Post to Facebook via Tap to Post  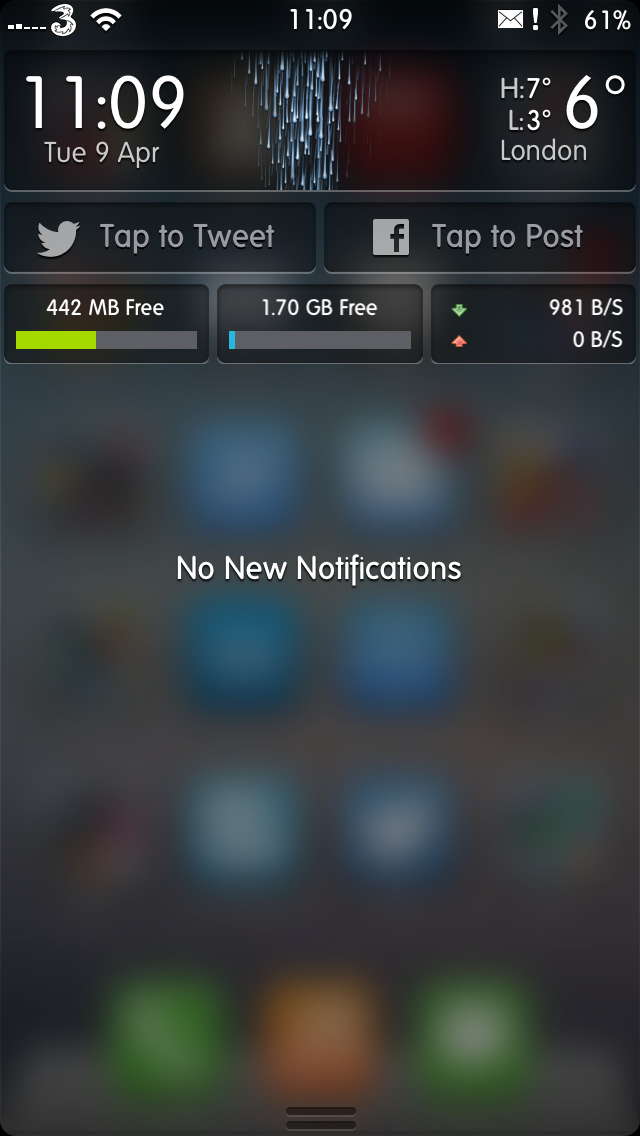pos(480,237)
